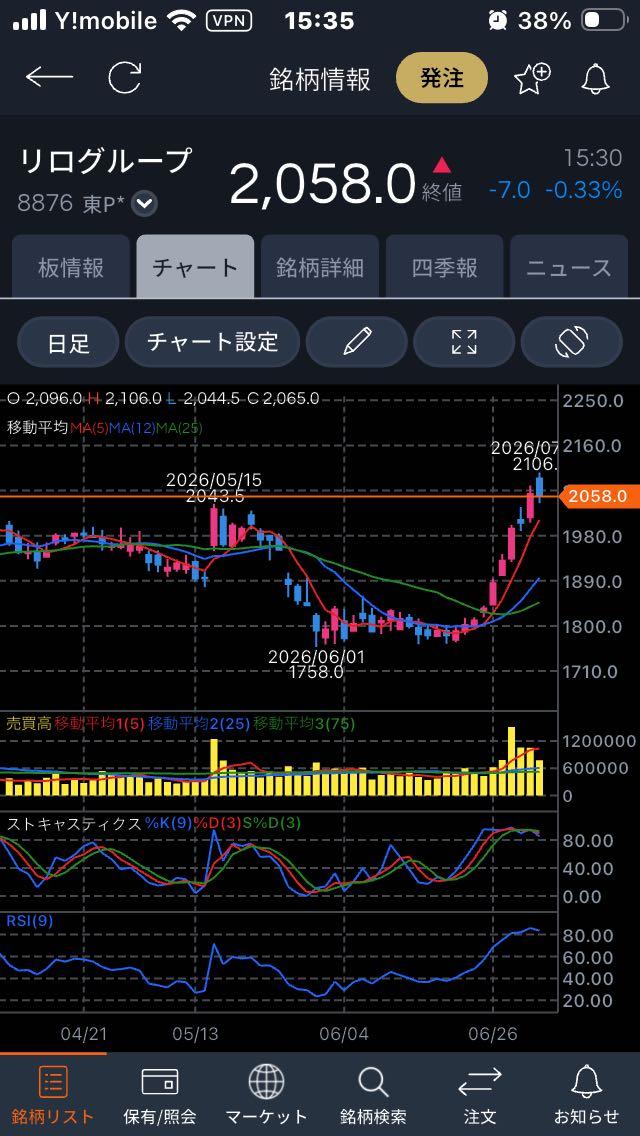Rotate the chart orientation
The image size is (640, 1136).
pos(571,342)
